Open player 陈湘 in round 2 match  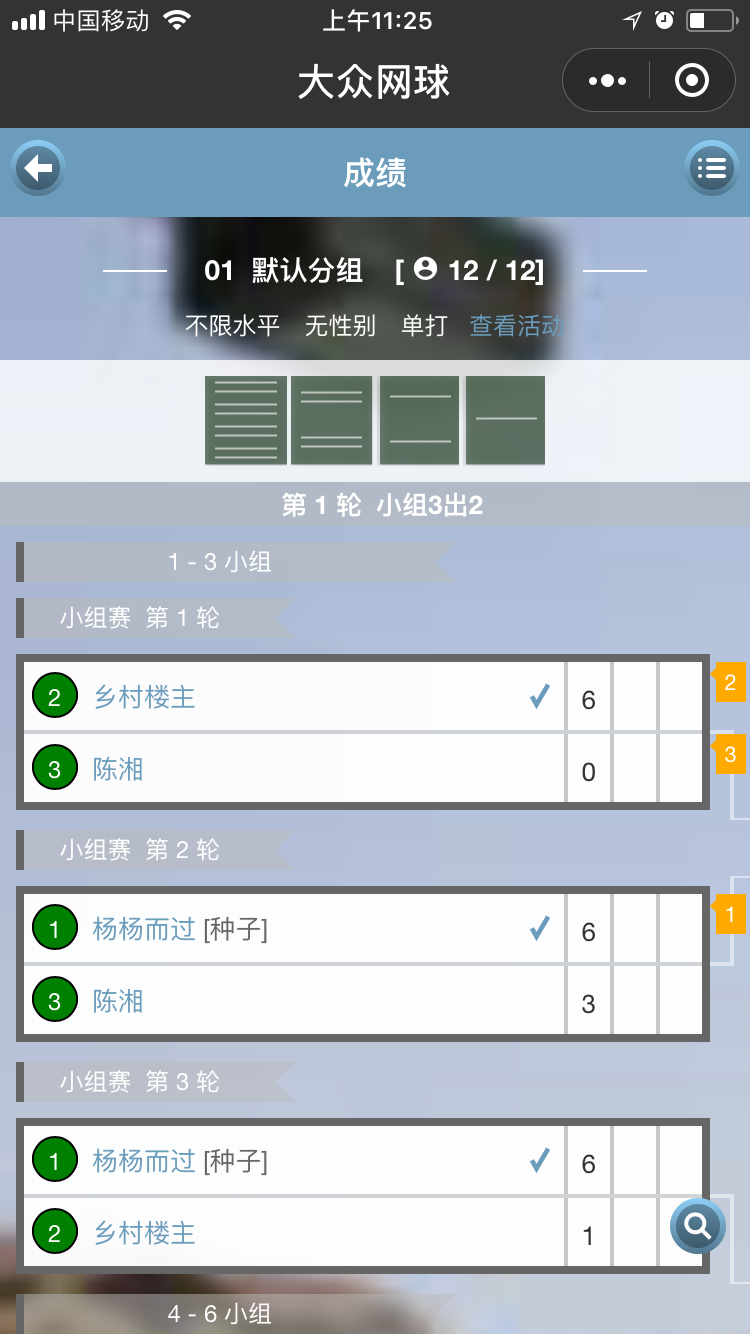tap(118, 1001)
